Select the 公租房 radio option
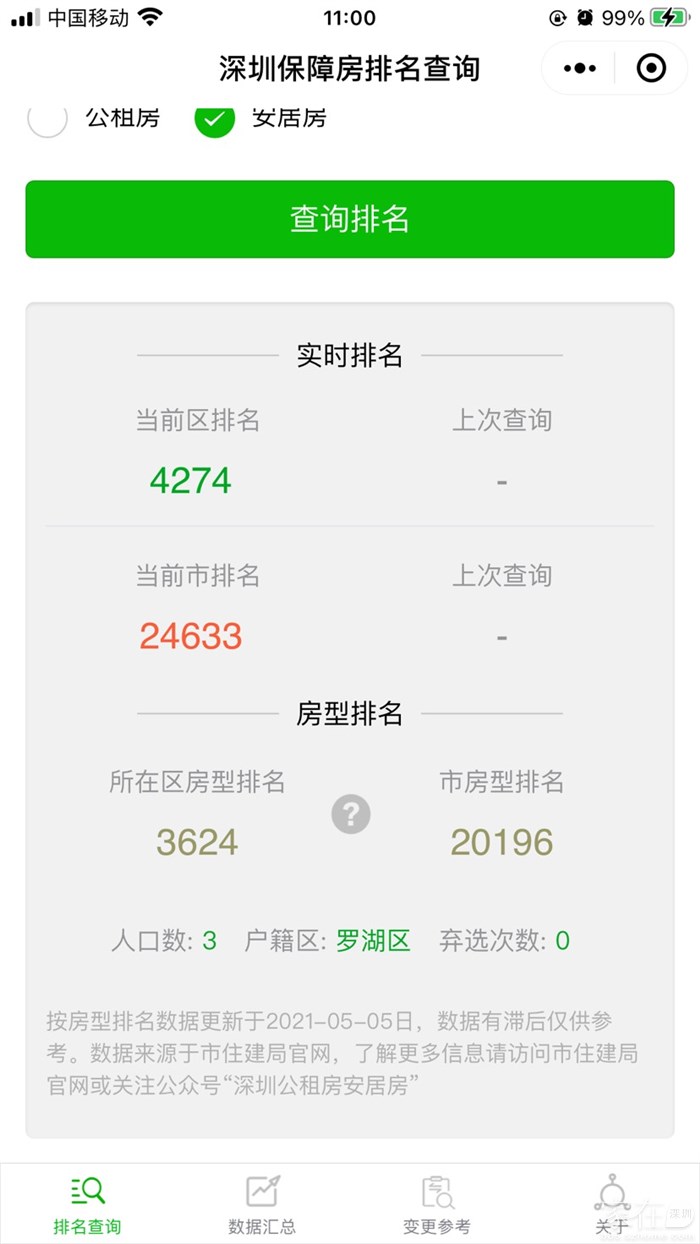The width and height of the screenshot is (700, 1244). pyautogui.click(x=48, y=119)
